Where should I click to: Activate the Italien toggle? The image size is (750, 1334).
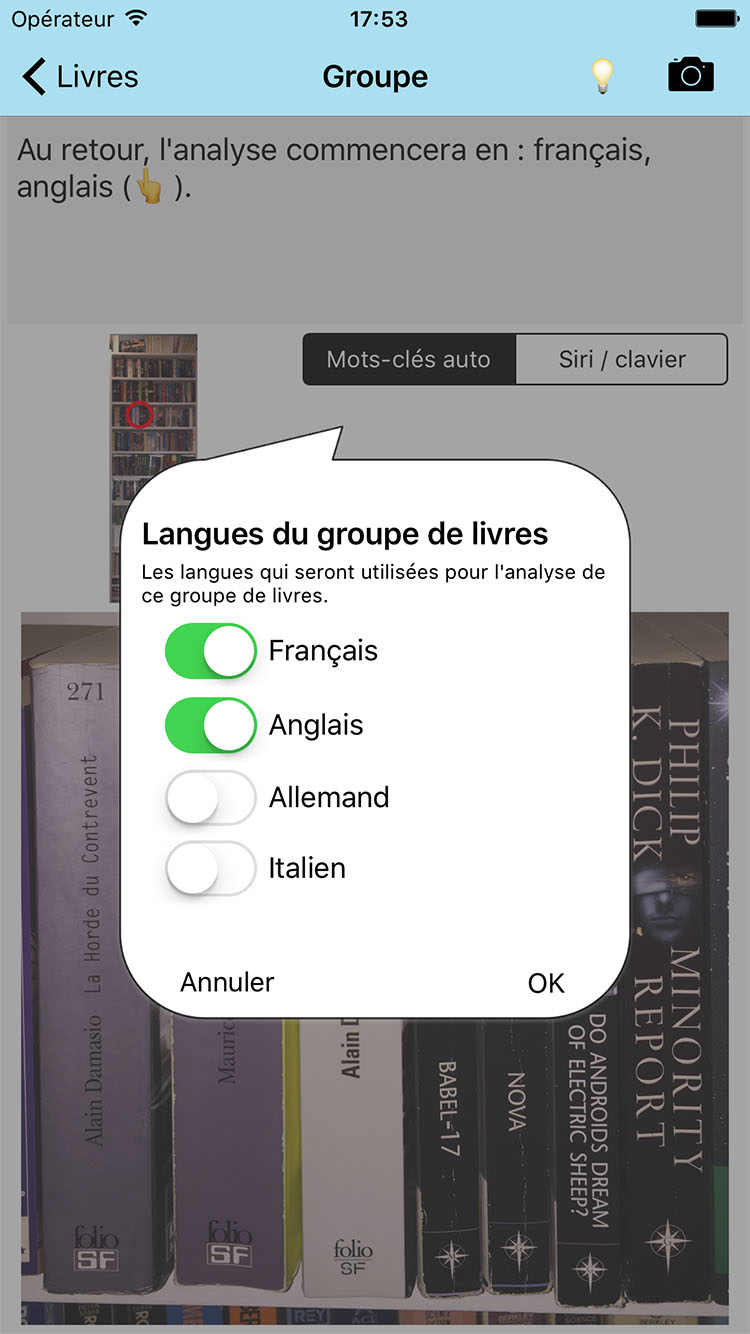210,869
